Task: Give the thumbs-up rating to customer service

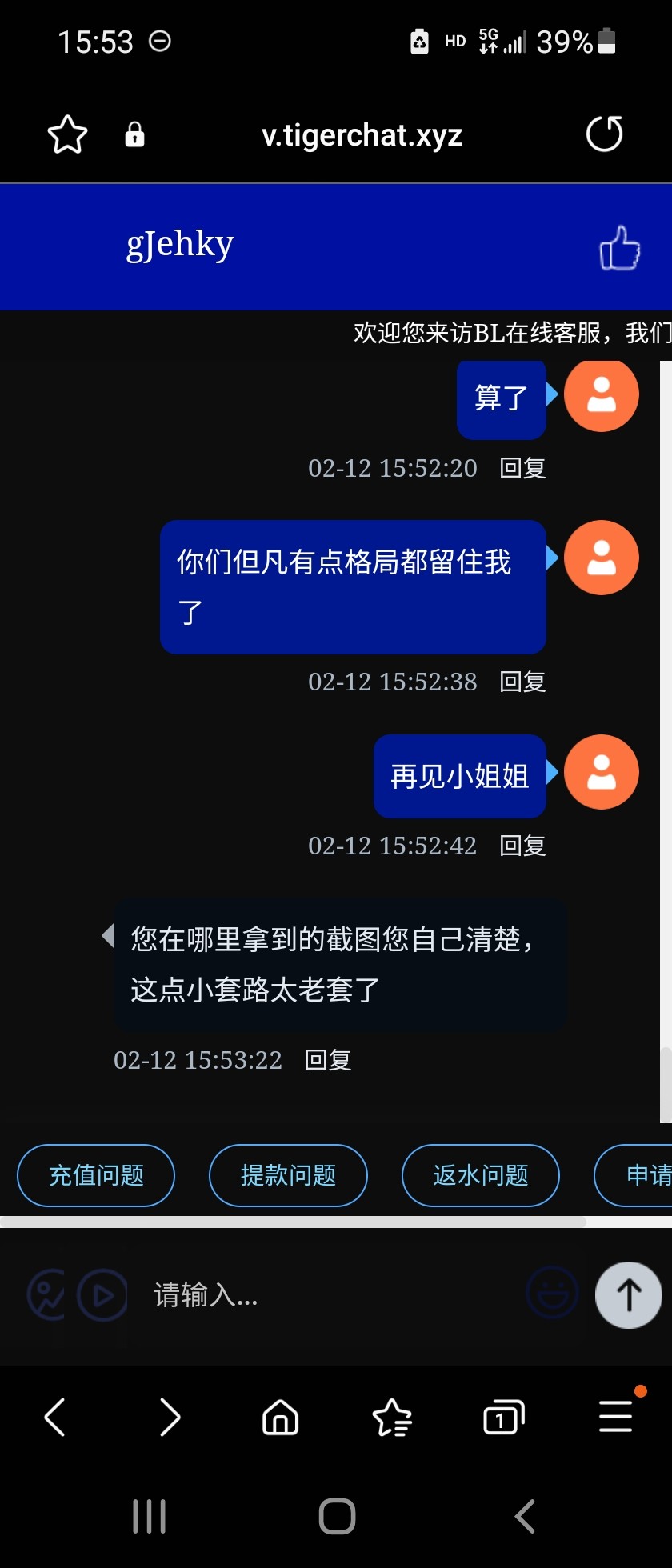Action: [620, 248]
